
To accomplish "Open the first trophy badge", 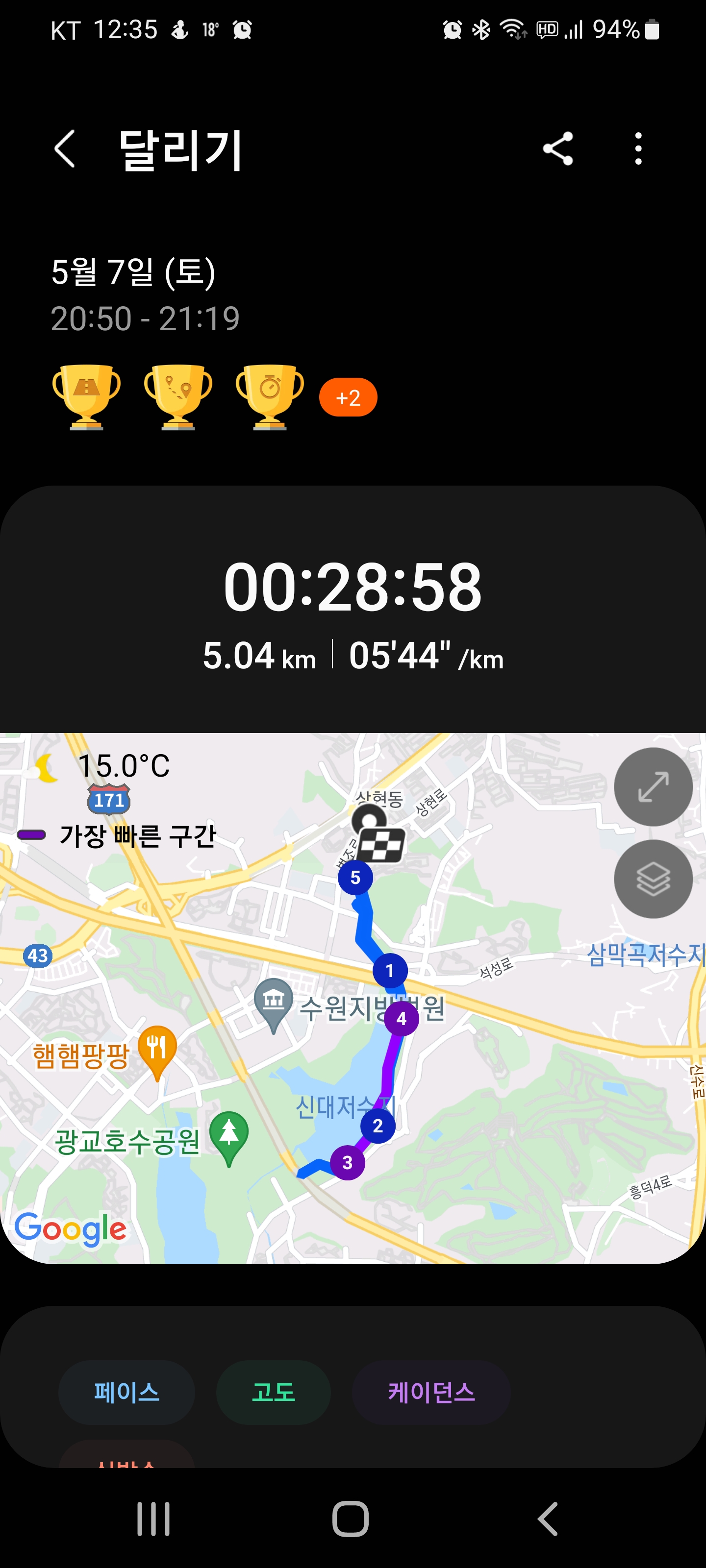I will [x=86, y=397].
